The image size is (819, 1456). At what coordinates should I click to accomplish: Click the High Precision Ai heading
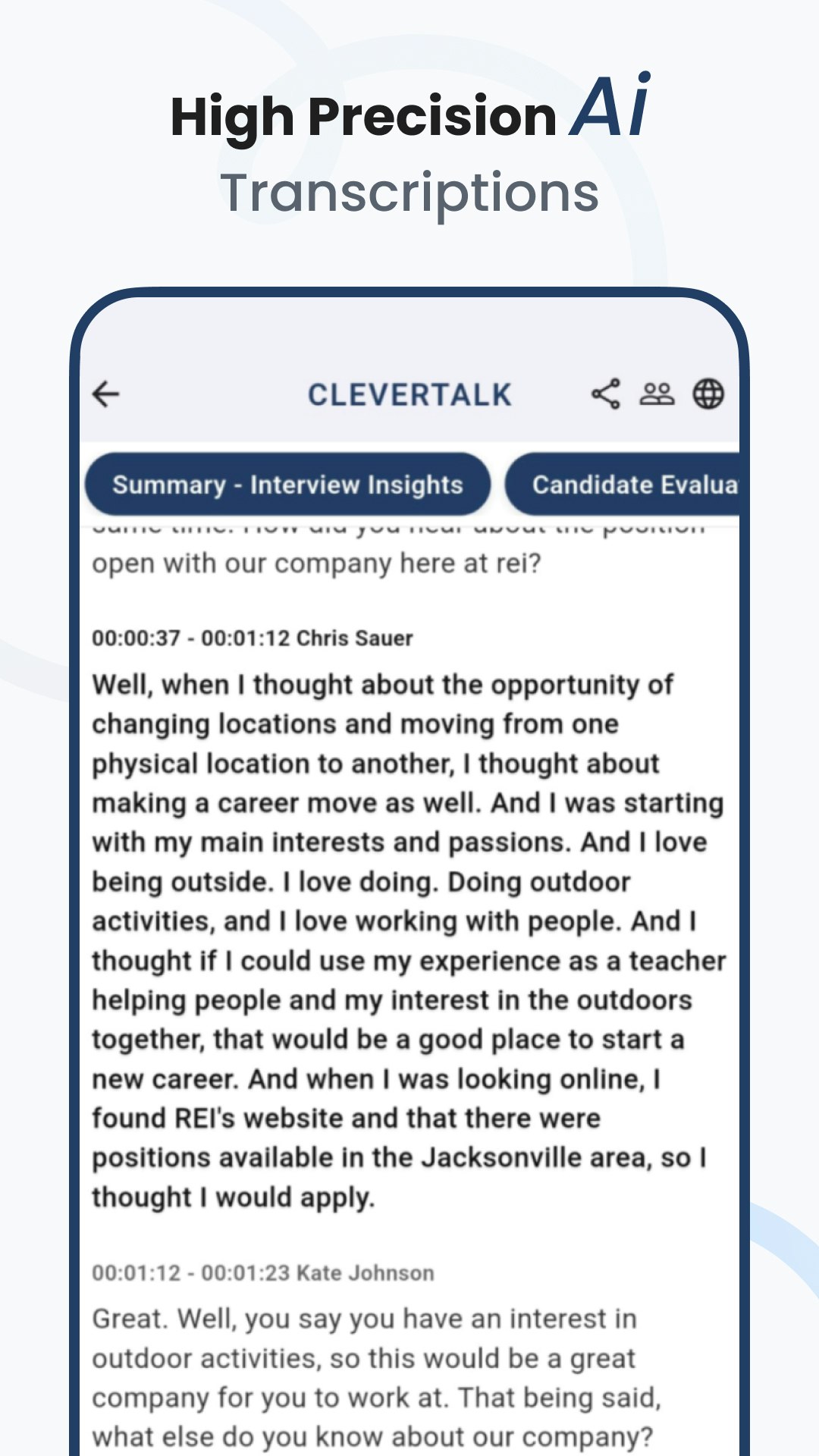click(x=409, y=116)
